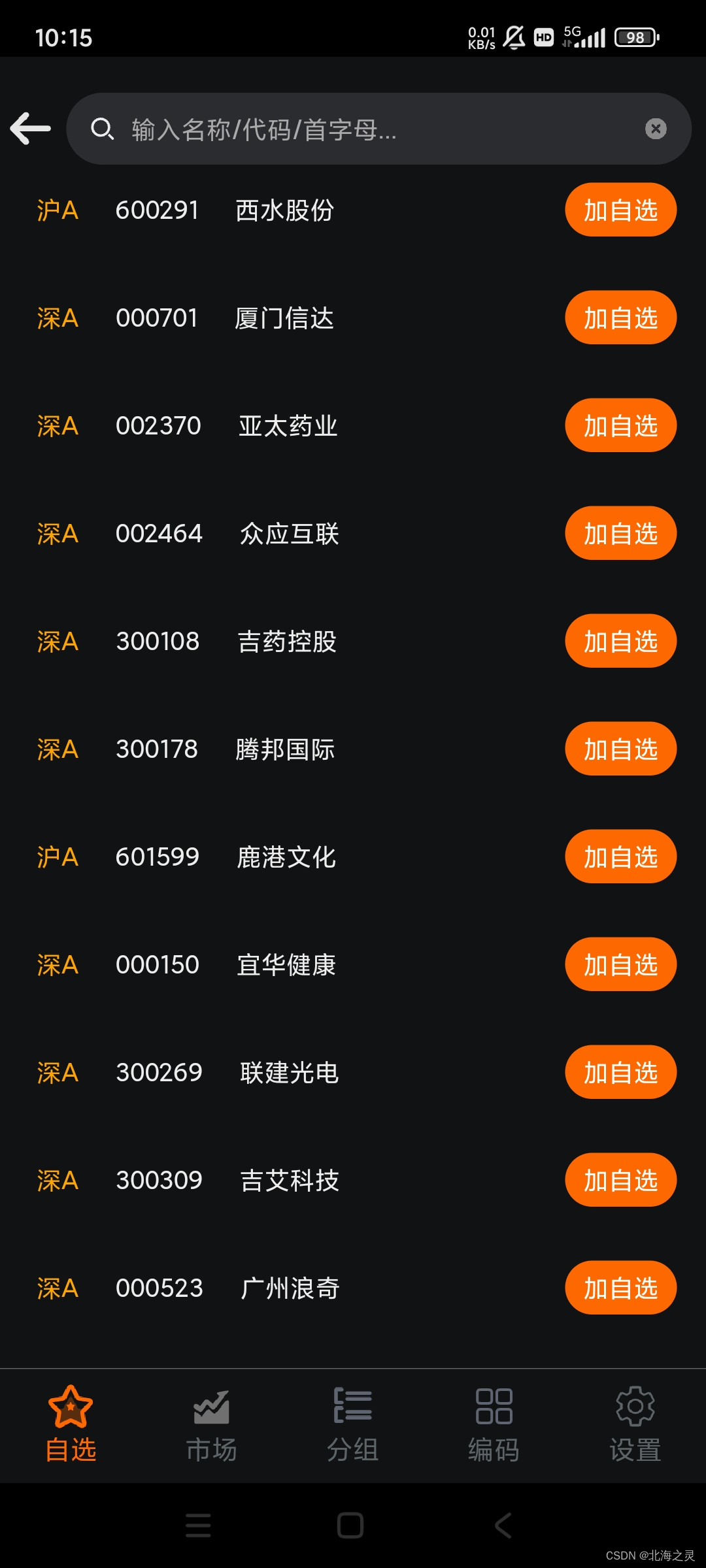This screenshot has width=706, height=1568.
Task: Switch to the 自选 tab
Action: (x=71, y=1424)
